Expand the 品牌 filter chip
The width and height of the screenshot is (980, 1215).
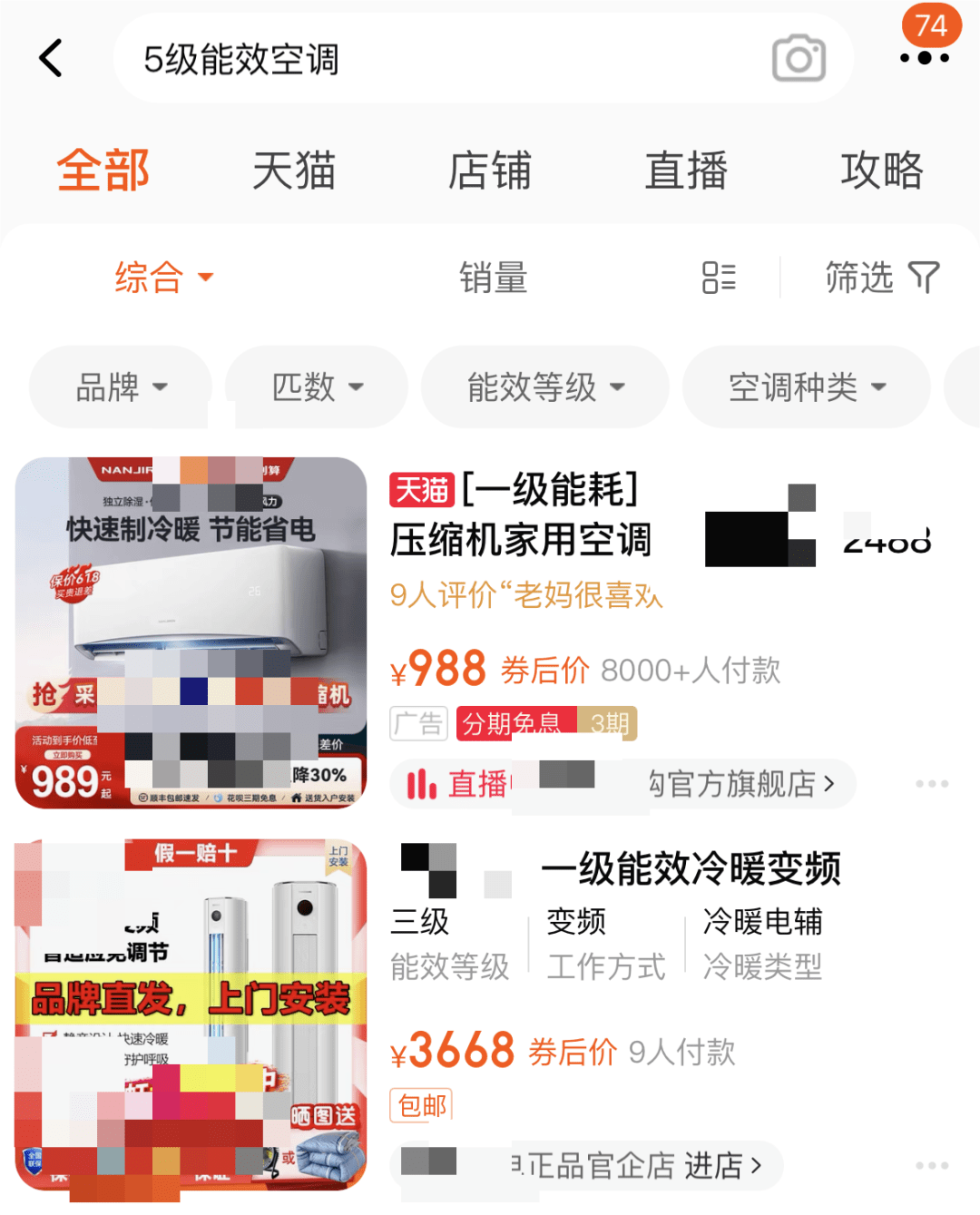121,387
